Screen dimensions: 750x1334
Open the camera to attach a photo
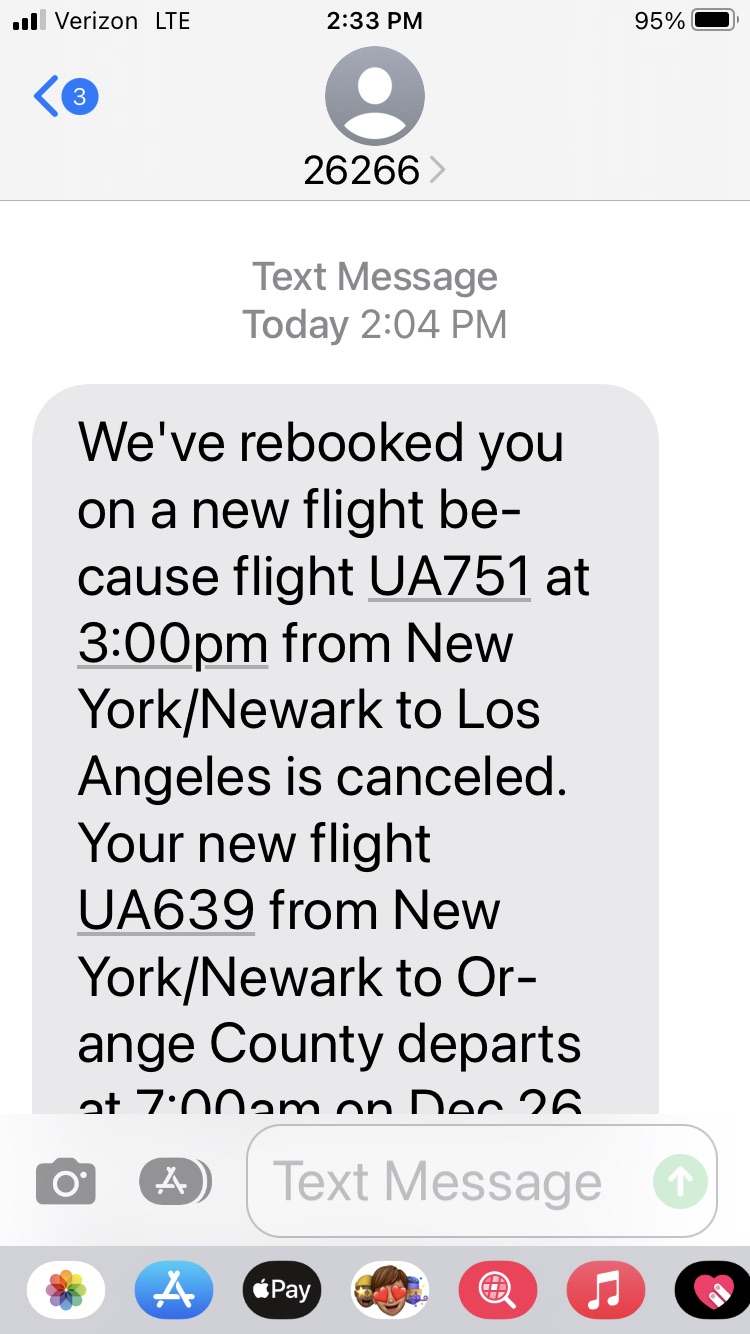pos(66,1182)
